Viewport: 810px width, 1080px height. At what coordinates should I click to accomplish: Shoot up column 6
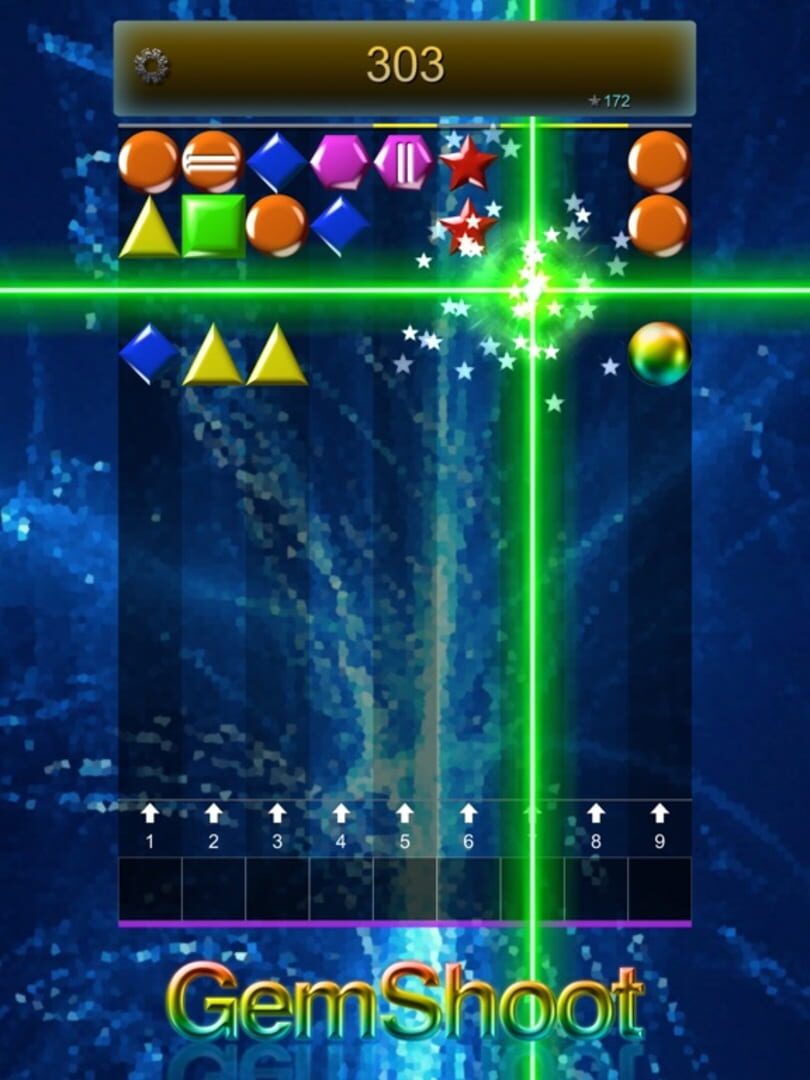coord(468,825)
